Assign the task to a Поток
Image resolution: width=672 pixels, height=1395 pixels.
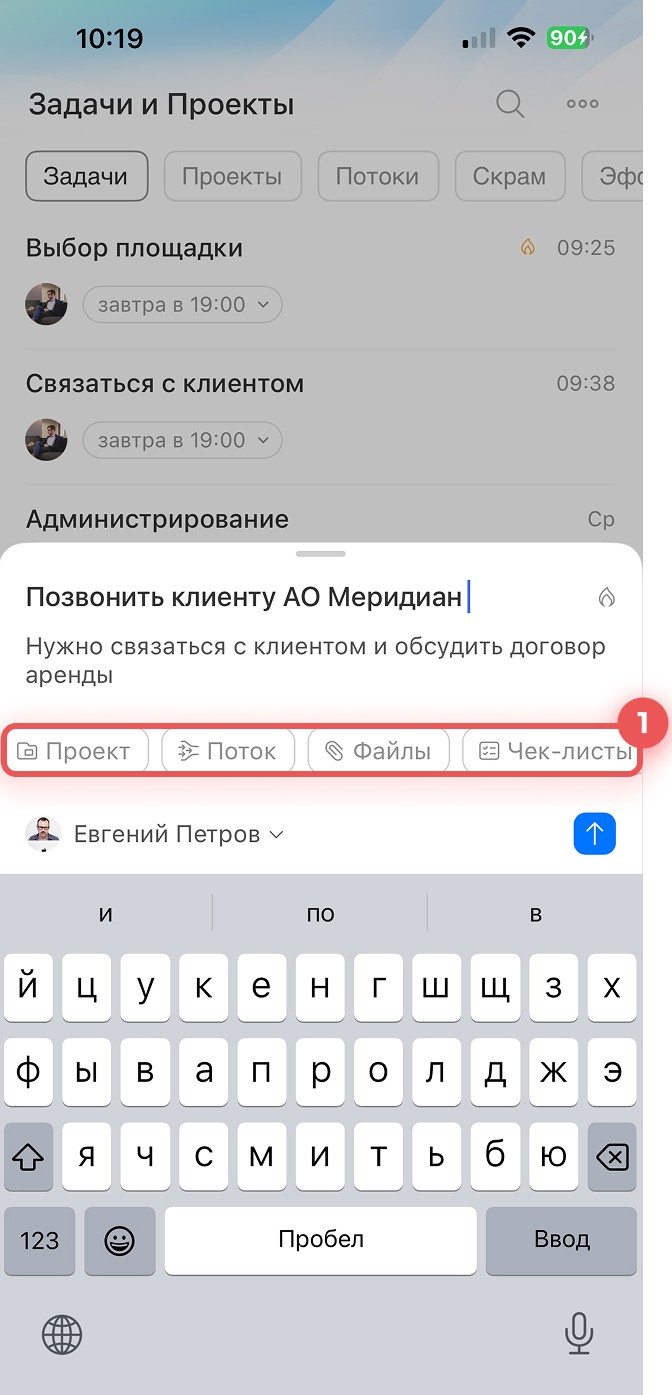coord(228,751)
